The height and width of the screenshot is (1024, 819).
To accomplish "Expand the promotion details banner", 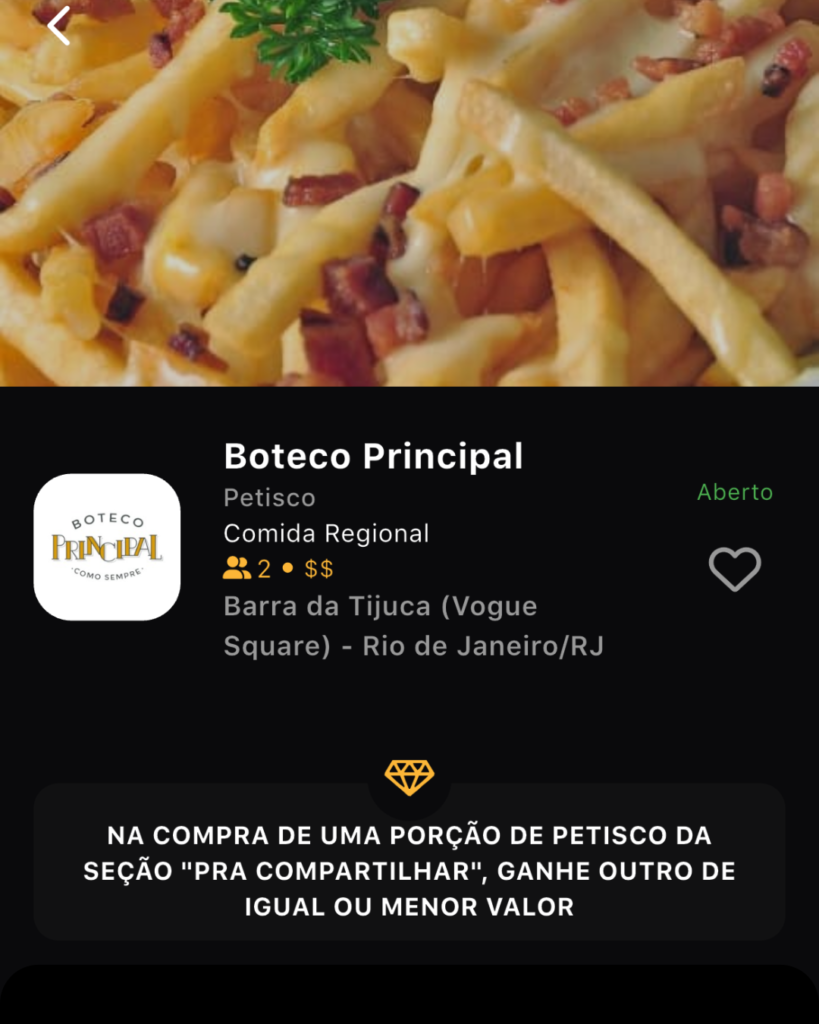I will [409, 870].
